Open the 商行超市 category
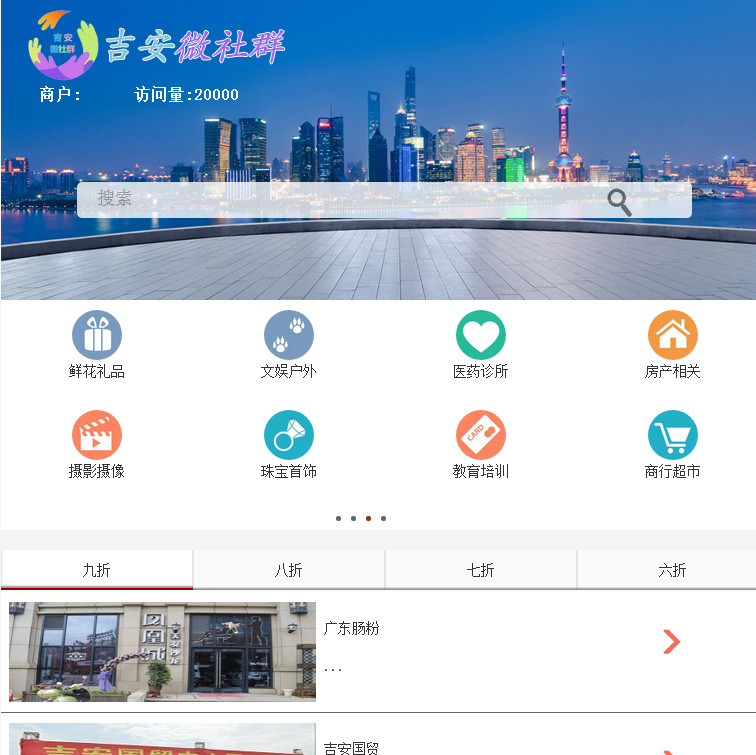 [673, 445]
